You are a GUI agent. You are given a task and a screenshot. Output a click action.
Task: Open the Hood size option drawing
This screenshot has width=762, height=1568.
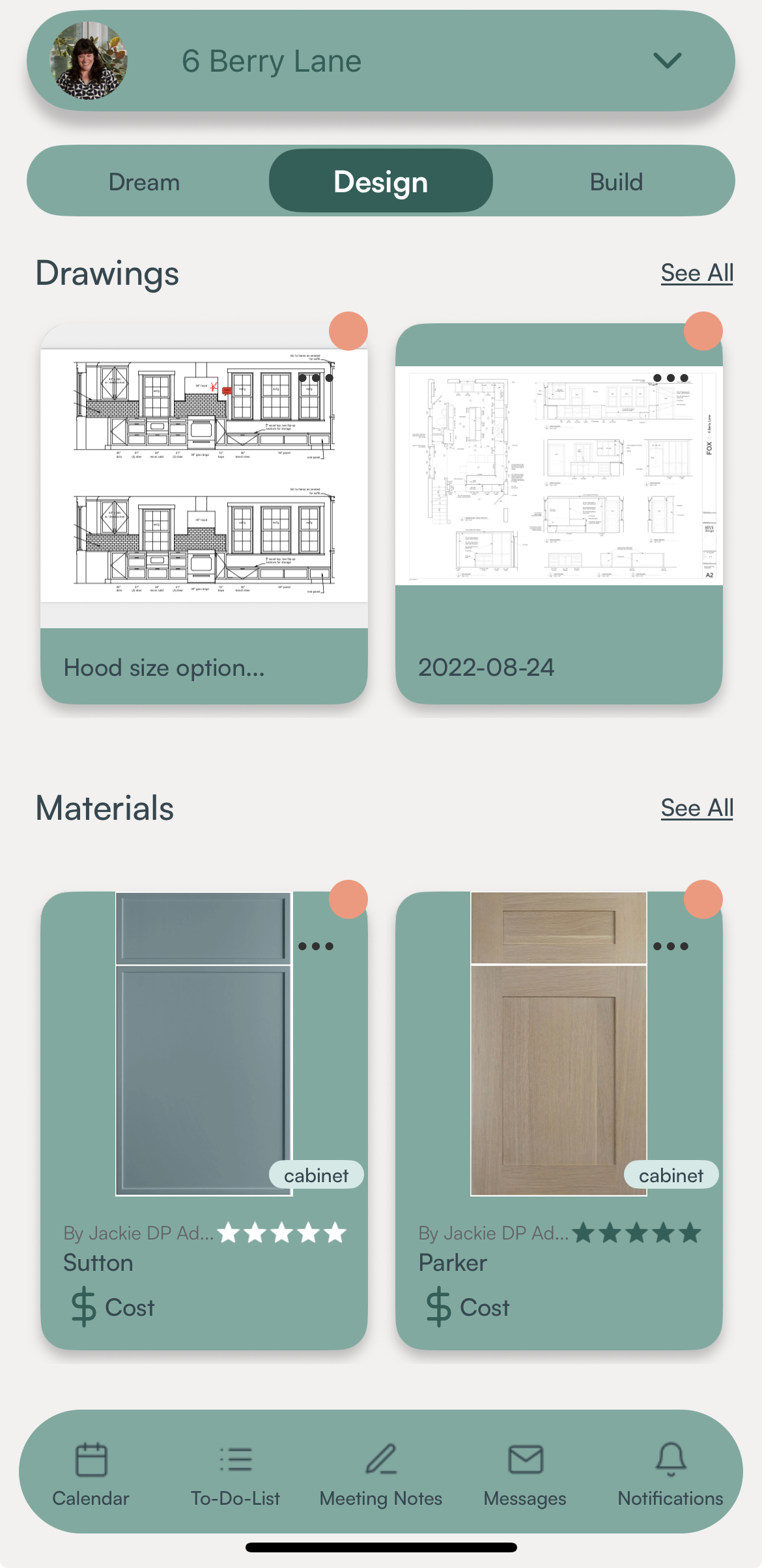204,495
